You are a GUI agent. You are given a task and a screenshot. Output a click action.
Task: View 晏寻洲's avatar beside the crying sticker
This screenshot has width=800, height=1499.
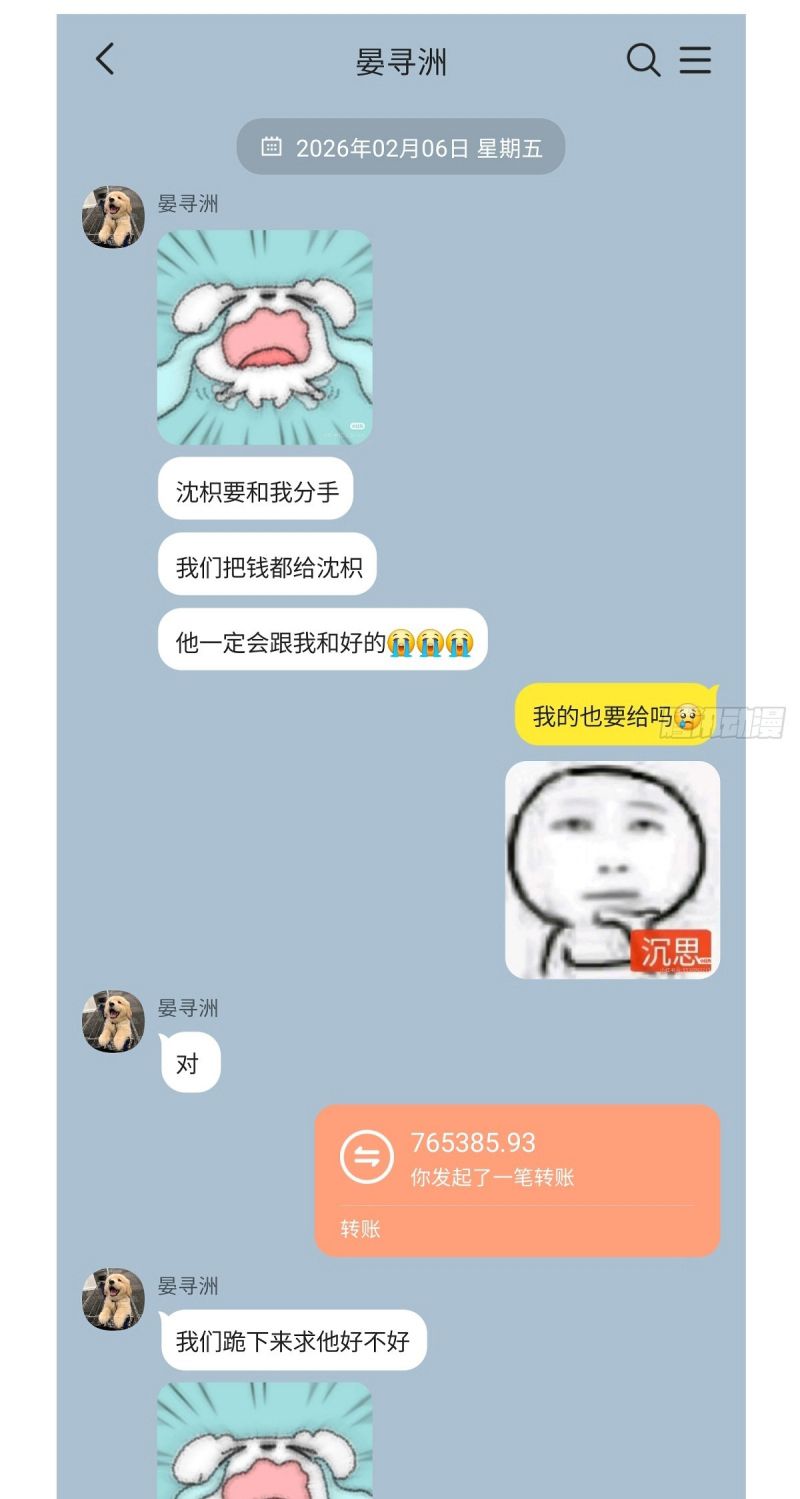[113, 217]
